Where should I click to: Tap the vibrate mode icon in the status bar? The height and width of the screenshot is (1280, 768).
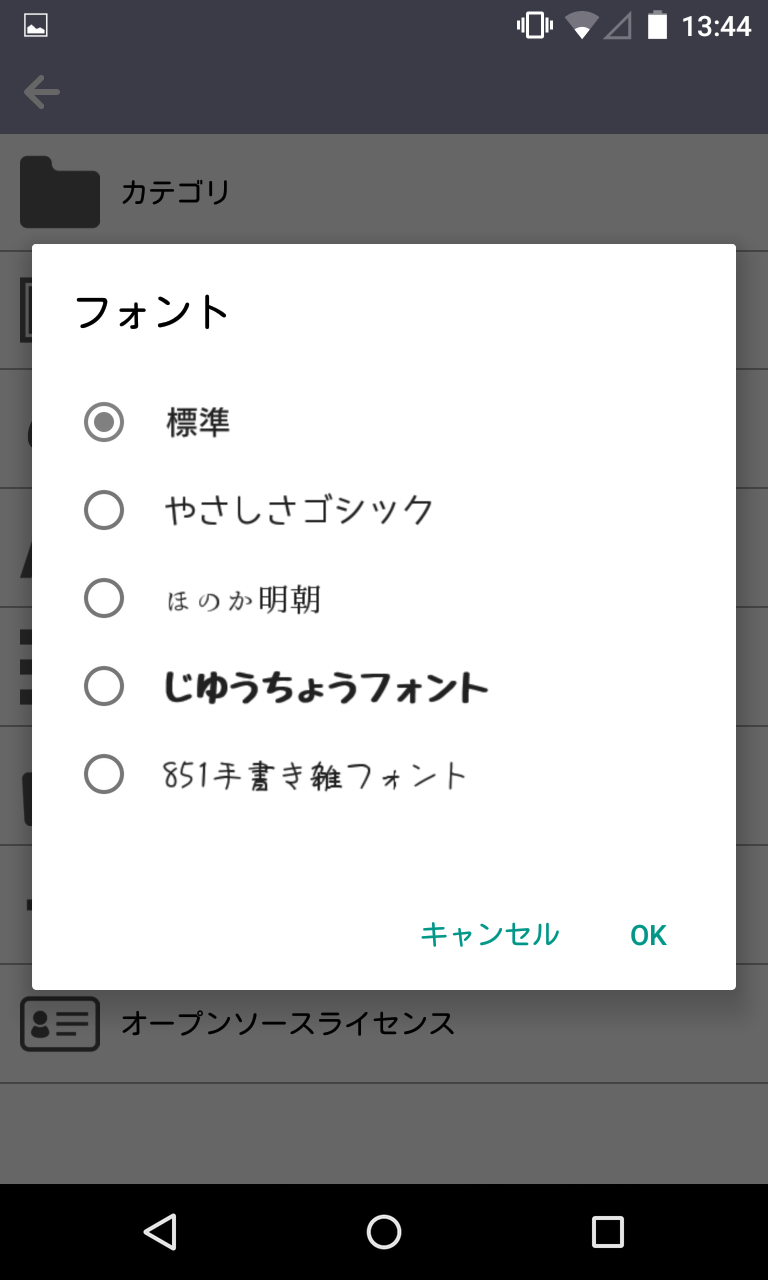533,24
